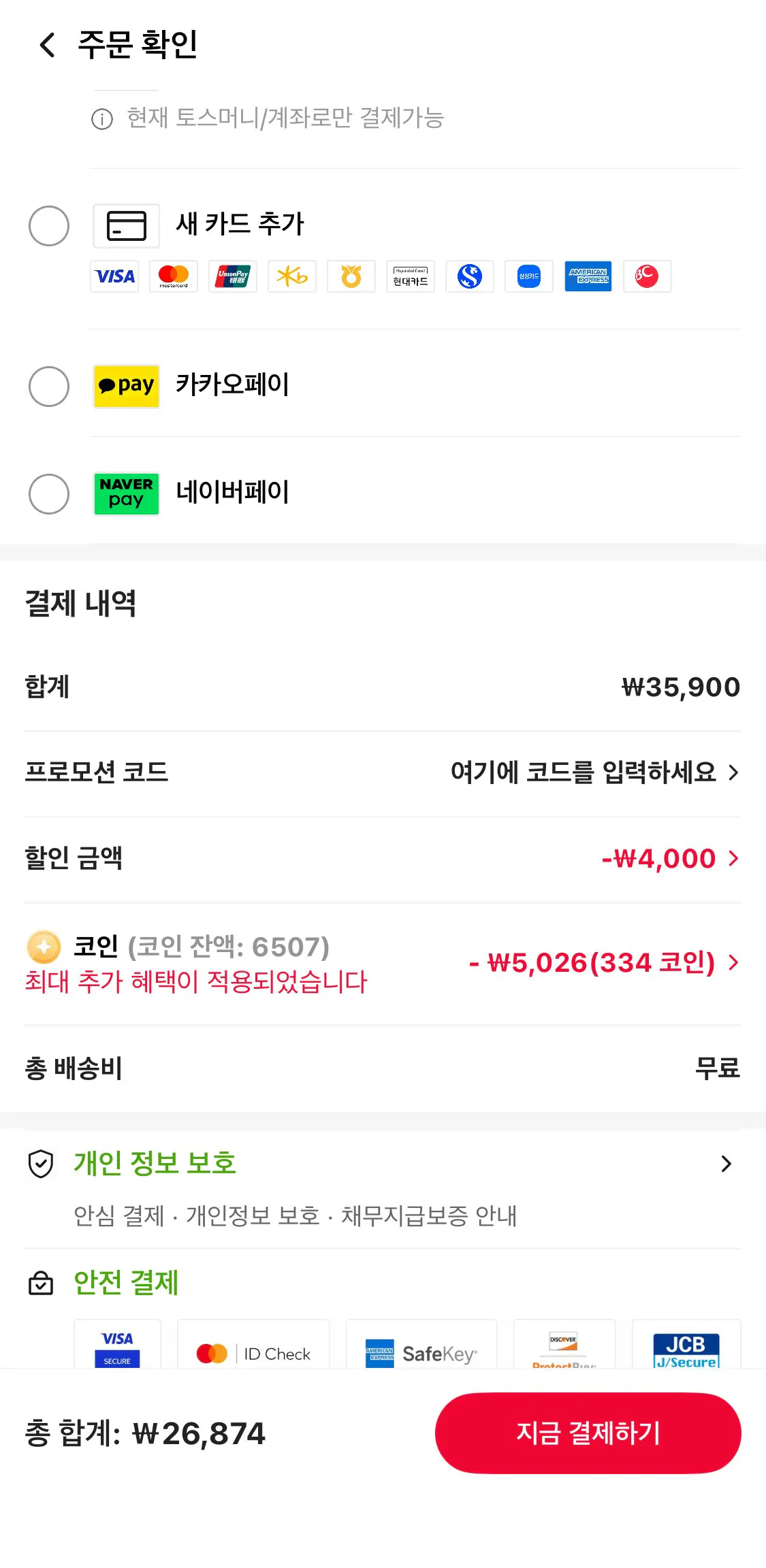Expand the 할인 금액 discount details
This screenshot has height=1568, width=766.
733,858
